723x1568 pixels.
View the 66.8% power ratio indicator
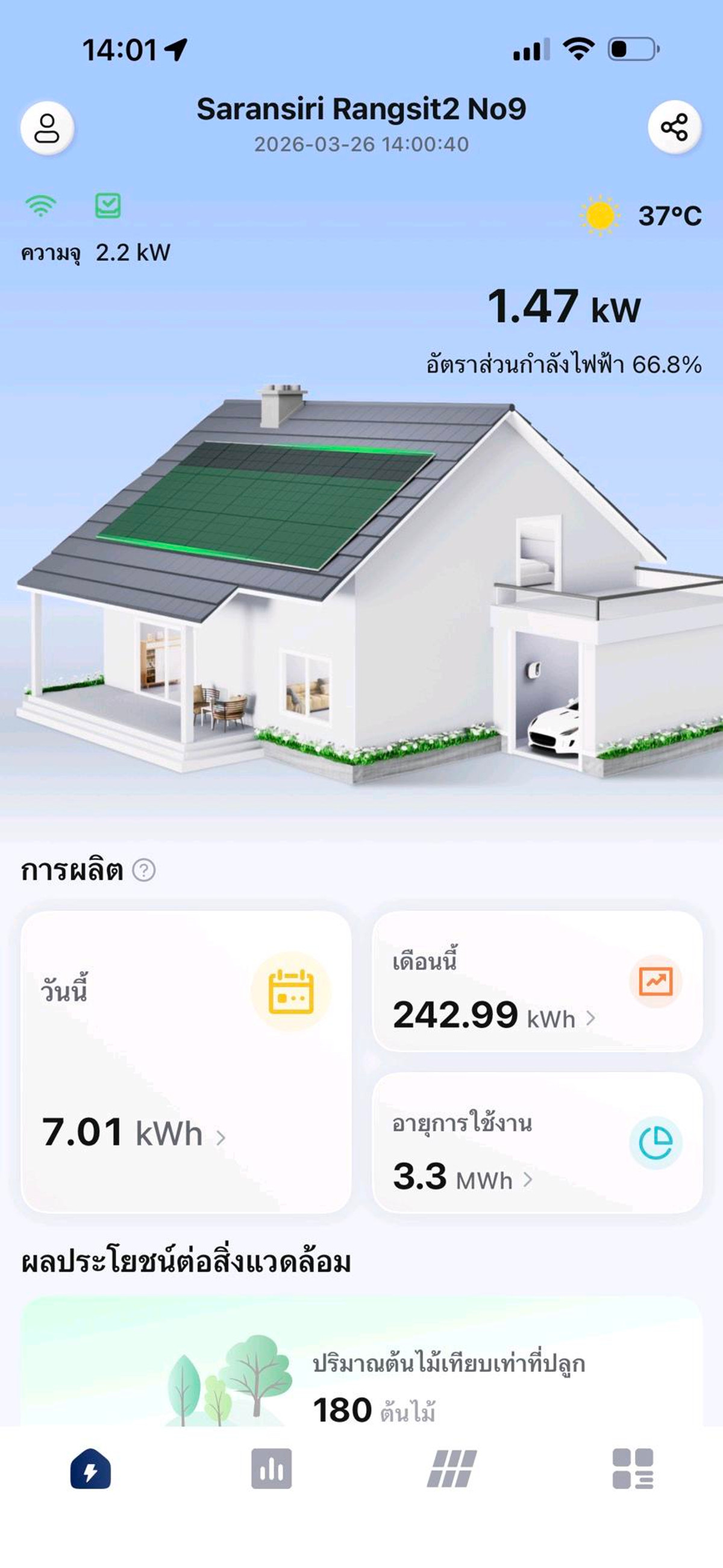[x=562, y=364]
